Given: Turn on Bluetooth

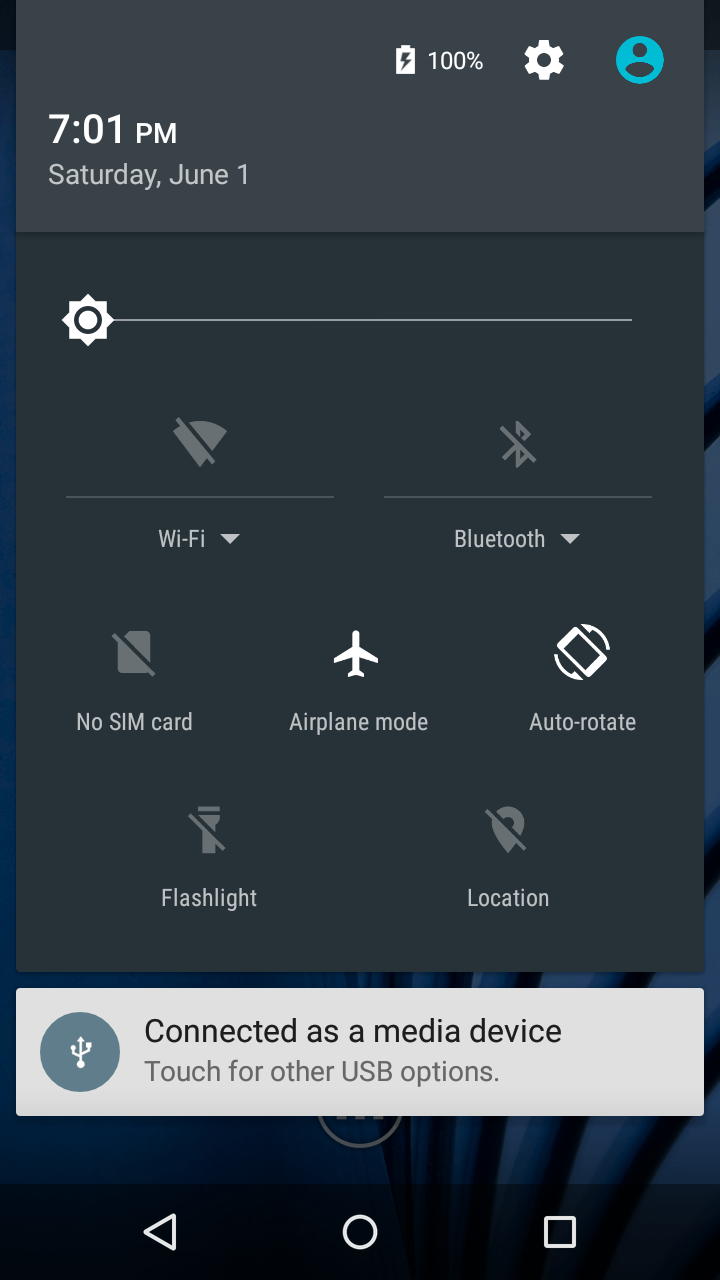Looking at the screenshot, I should [x=518, y=443].
